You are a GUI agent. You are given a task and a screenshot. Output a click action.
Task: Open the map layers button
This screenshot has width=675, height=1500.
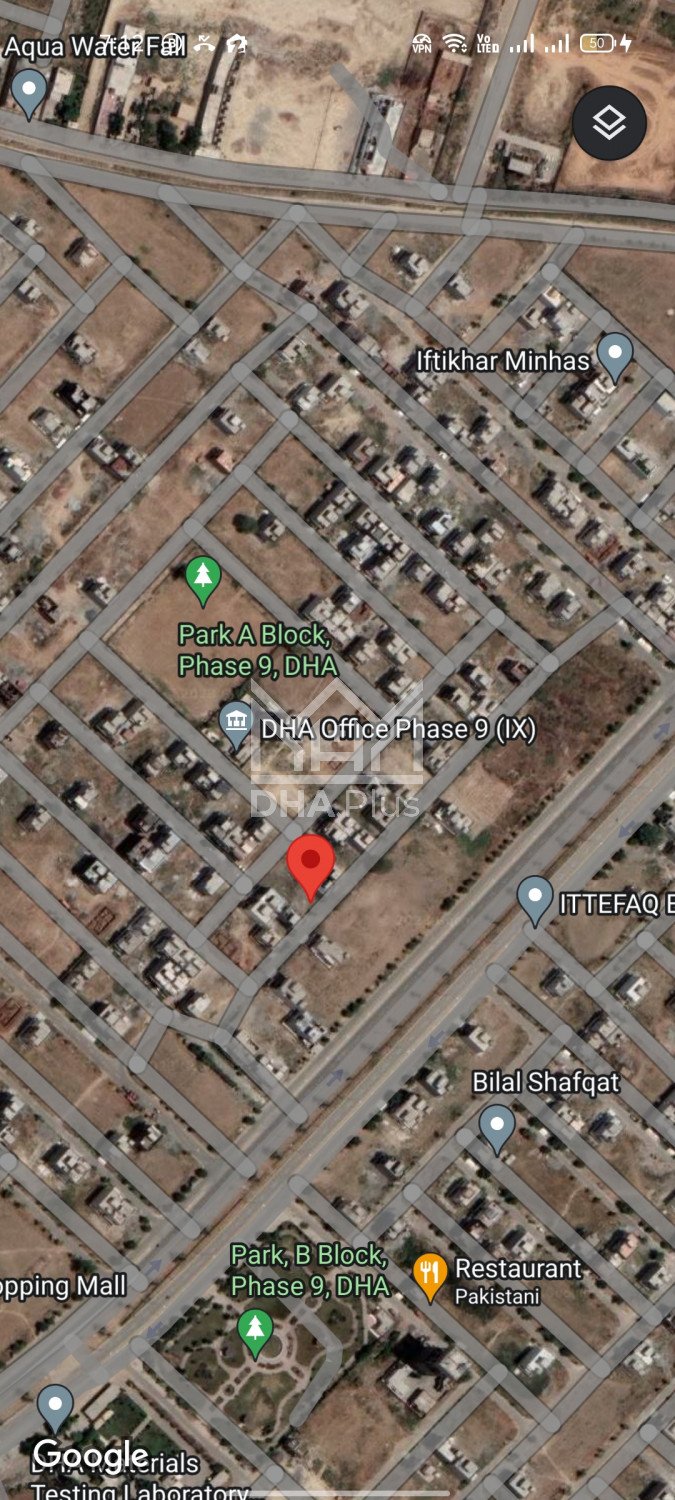tap(609, 123)
